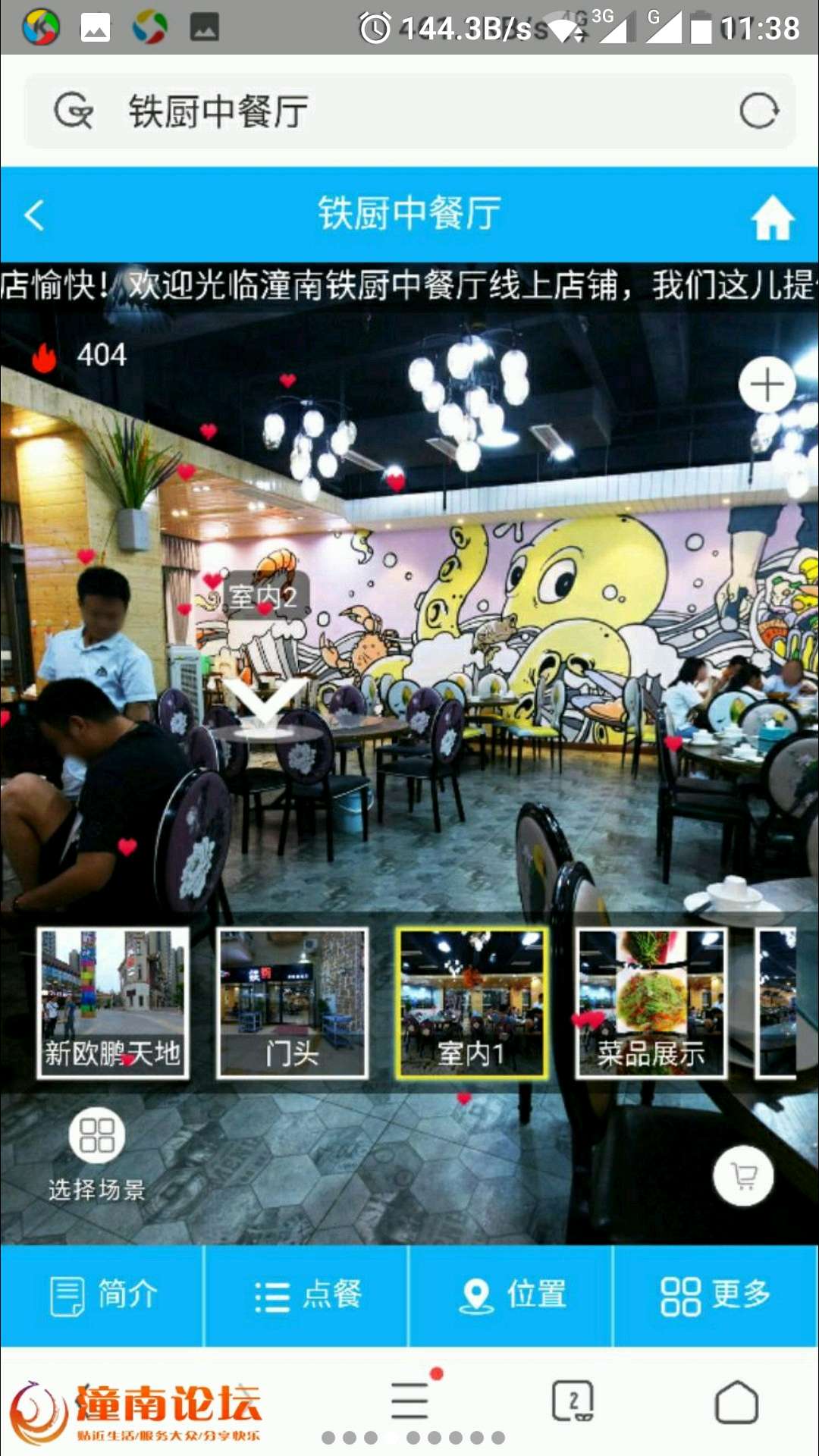Switch to 点餐 ordering tab
819x1456 pixels.
[306, 1295]
